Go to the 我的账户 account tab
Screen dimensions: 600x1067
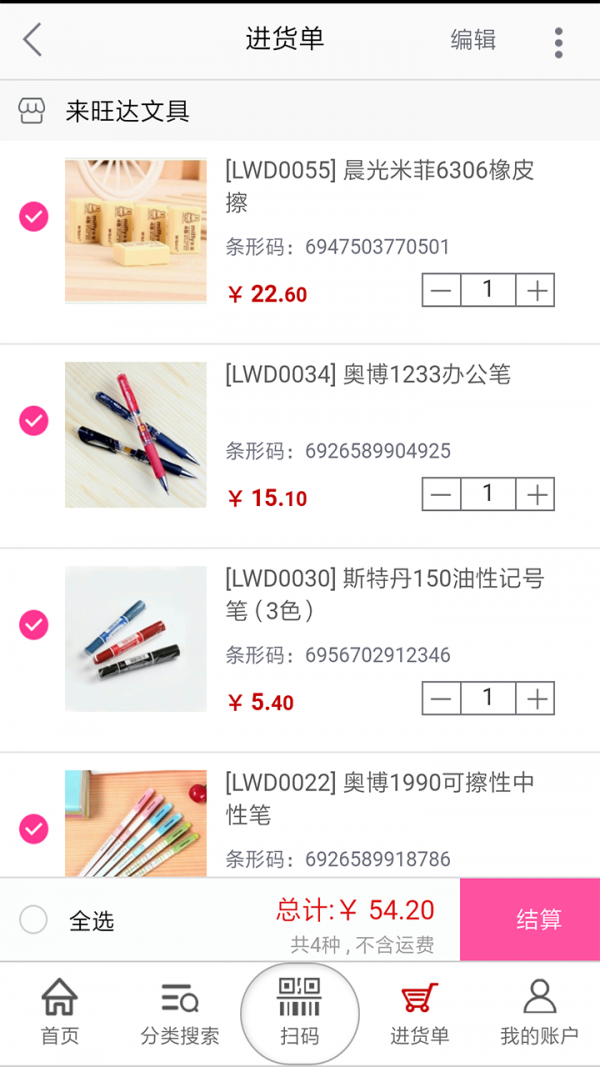(x=539, y=1013)
